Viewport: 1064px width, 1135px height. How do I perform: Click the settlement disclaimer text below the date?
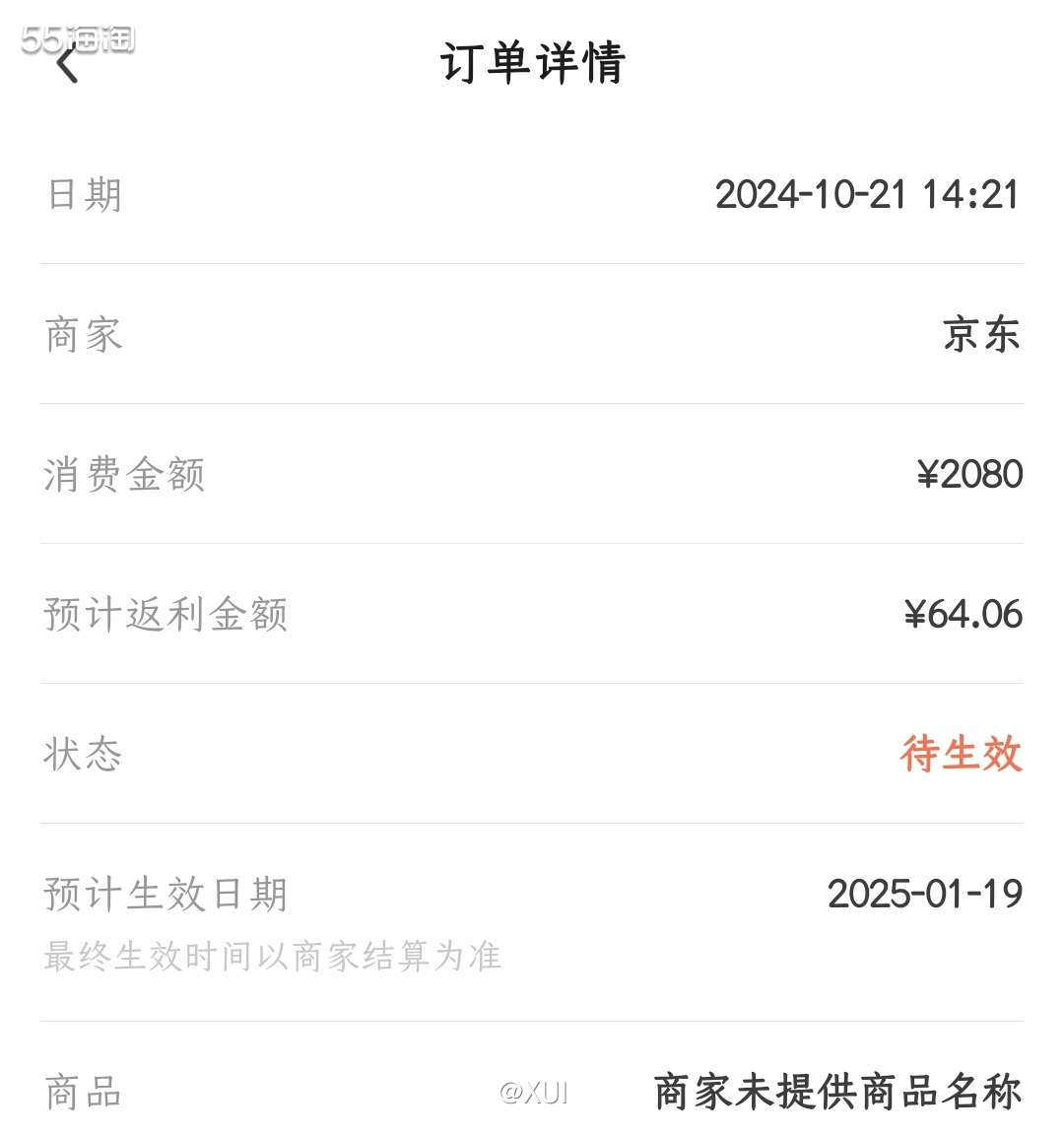[271, 954]
